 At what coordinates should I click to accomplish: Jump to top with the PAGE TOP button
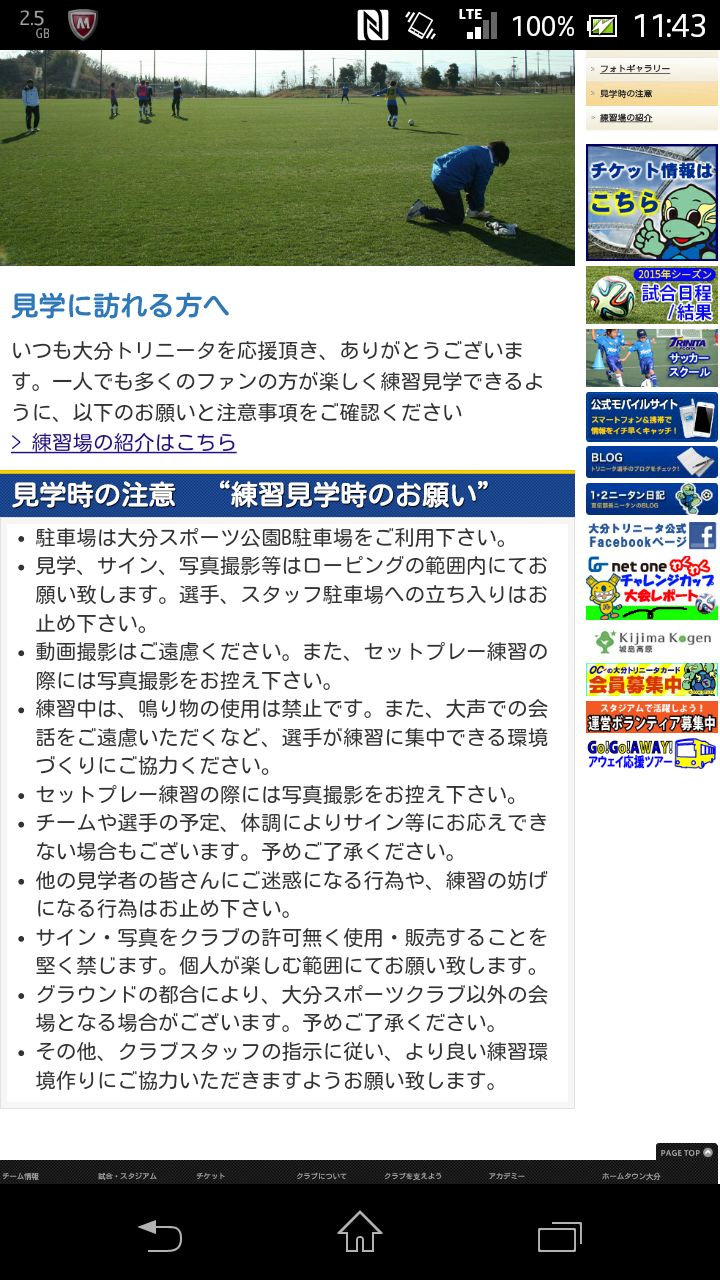click(x=687, y=1152)
